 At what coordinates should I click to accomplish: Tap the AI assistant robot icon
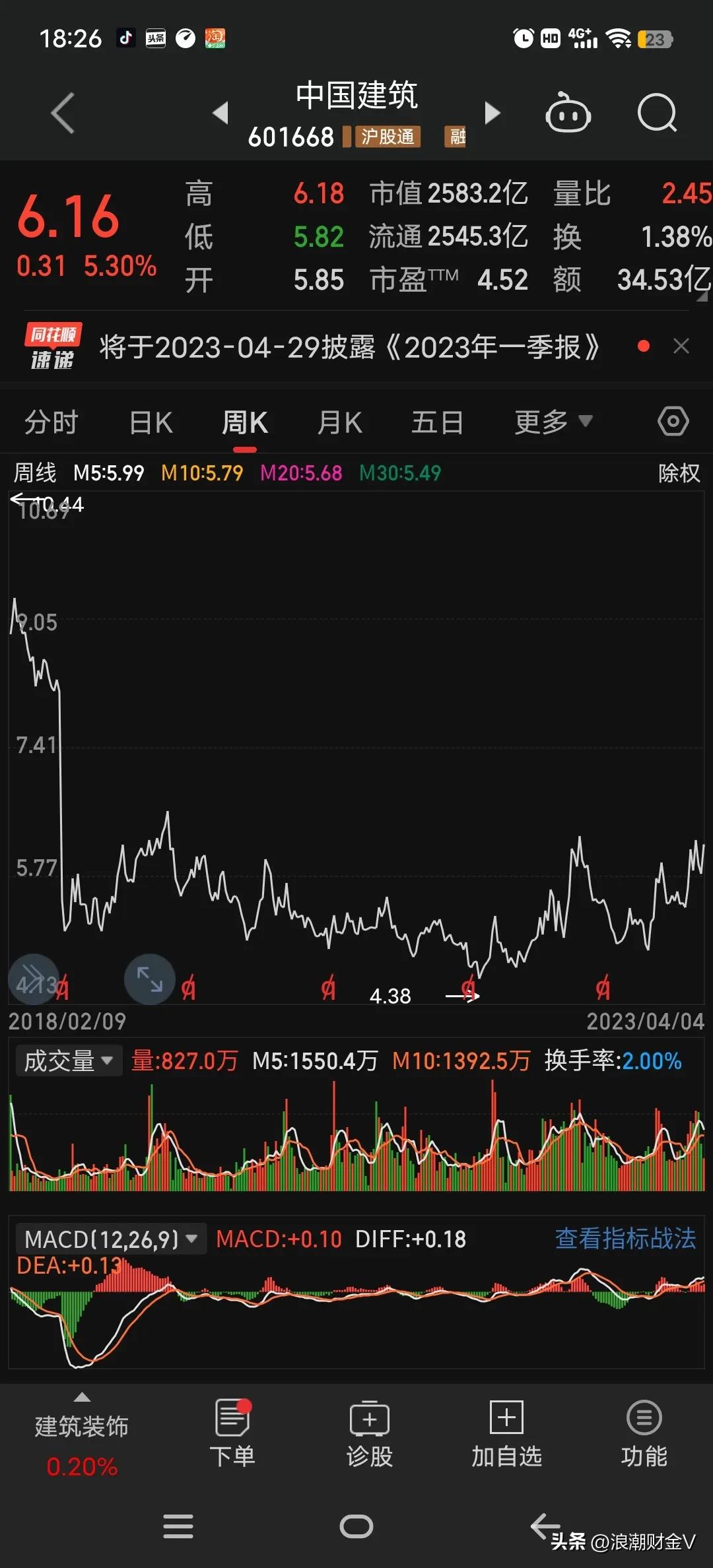568,113
